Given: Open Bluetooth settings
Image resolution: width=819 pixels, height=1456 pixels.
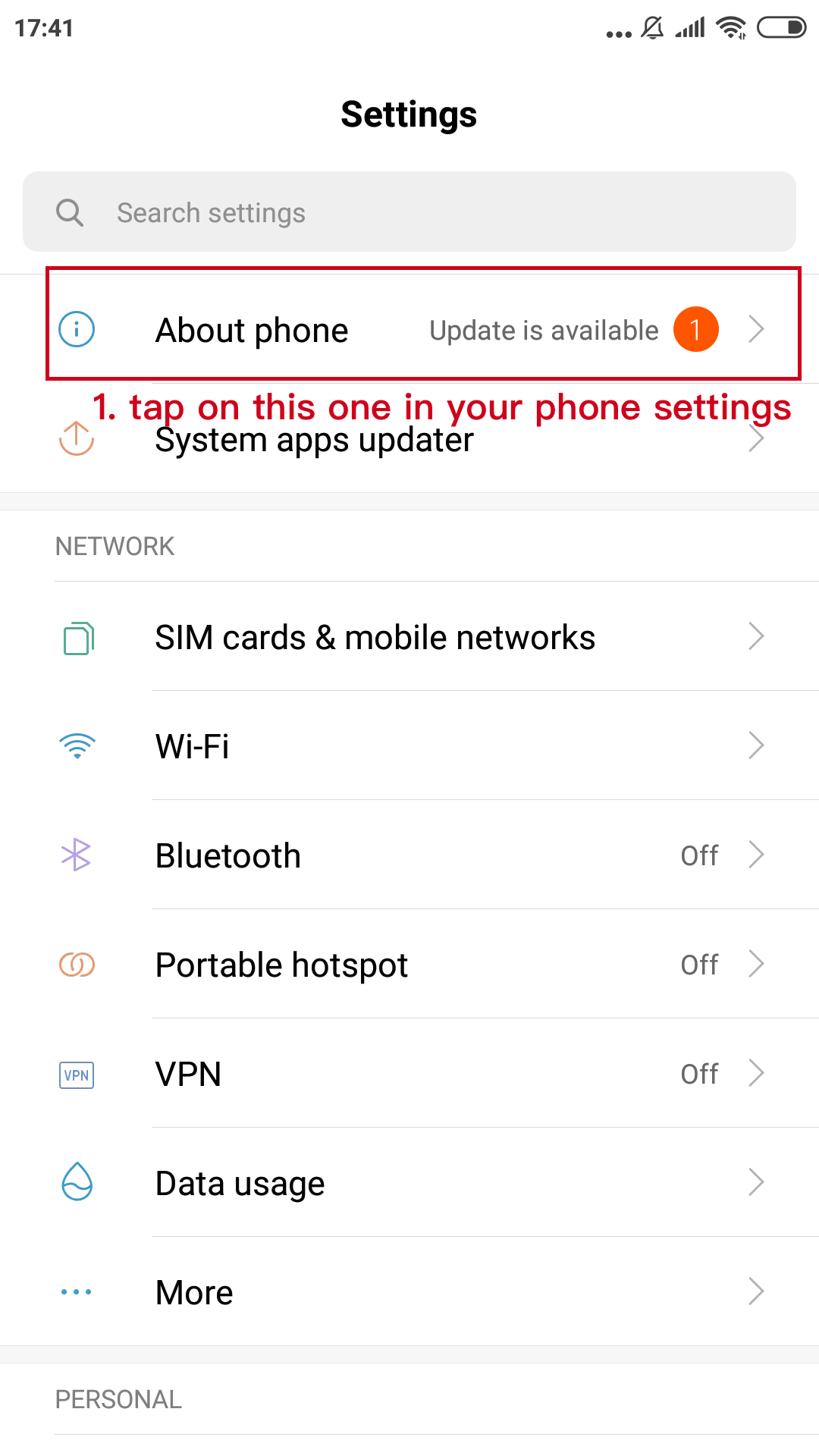Looking at the screenshot, I should tap(409, 855).
